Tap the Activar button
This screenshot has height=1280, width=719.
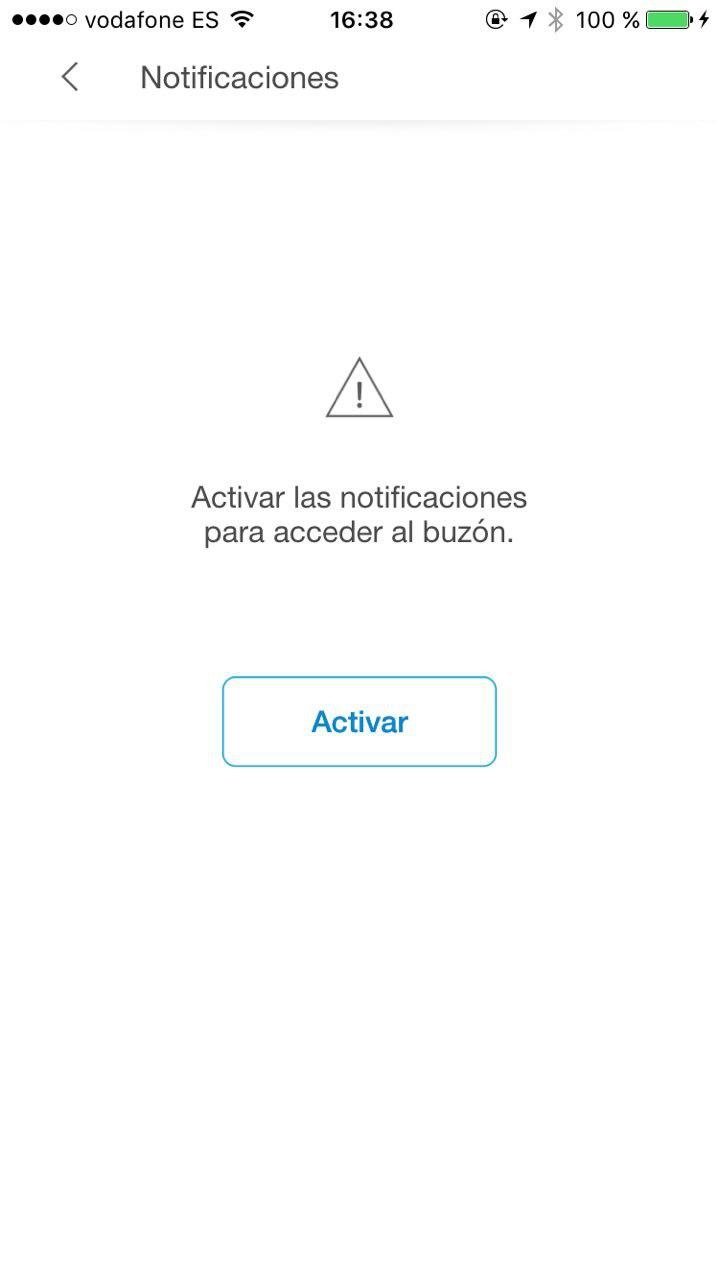(359, 722)
